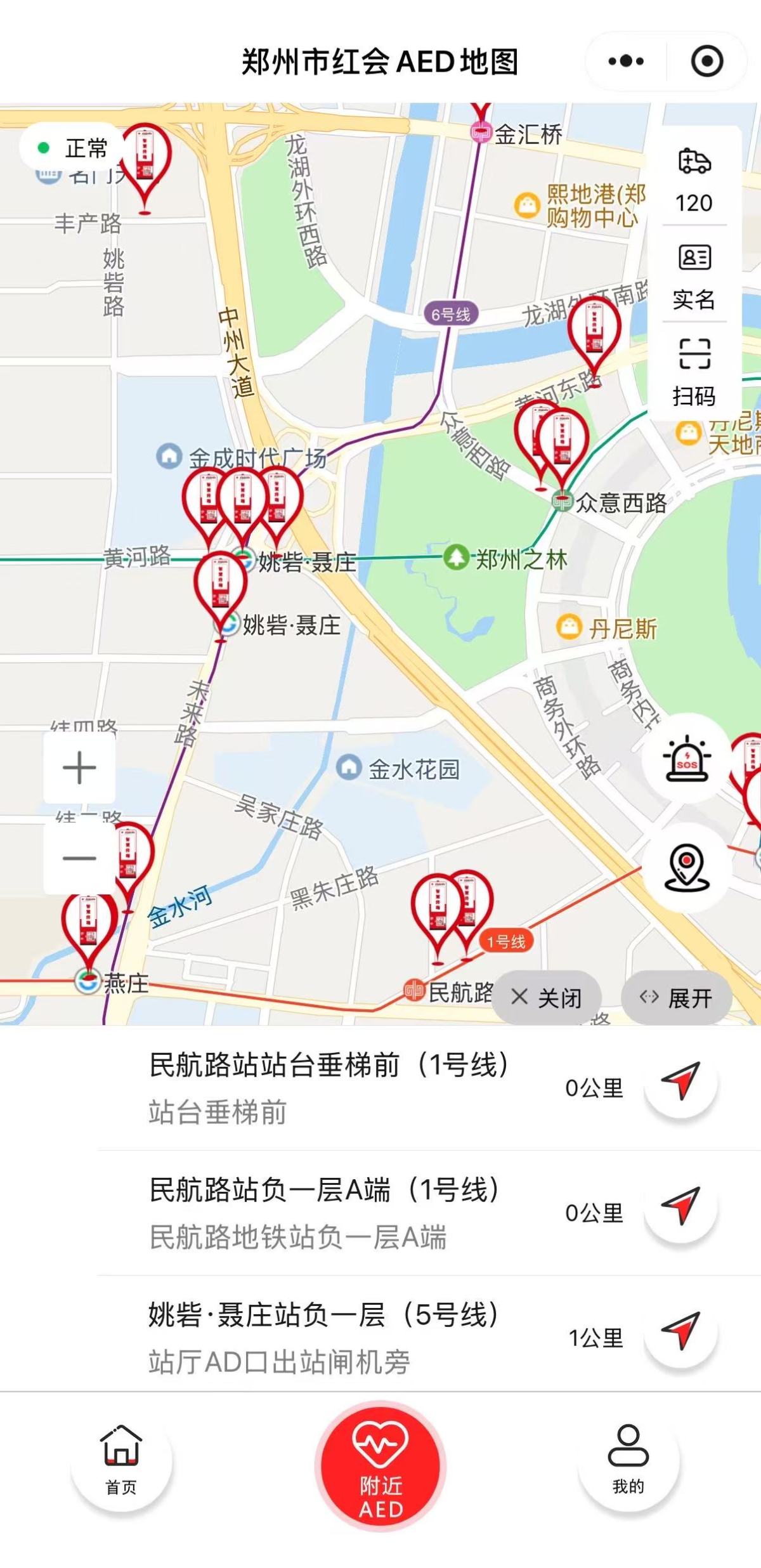Navigate to 姚砦·聂庄站负一层 AED
The width and height of the screenshot is (761, 1568).
pos(680,1331)
